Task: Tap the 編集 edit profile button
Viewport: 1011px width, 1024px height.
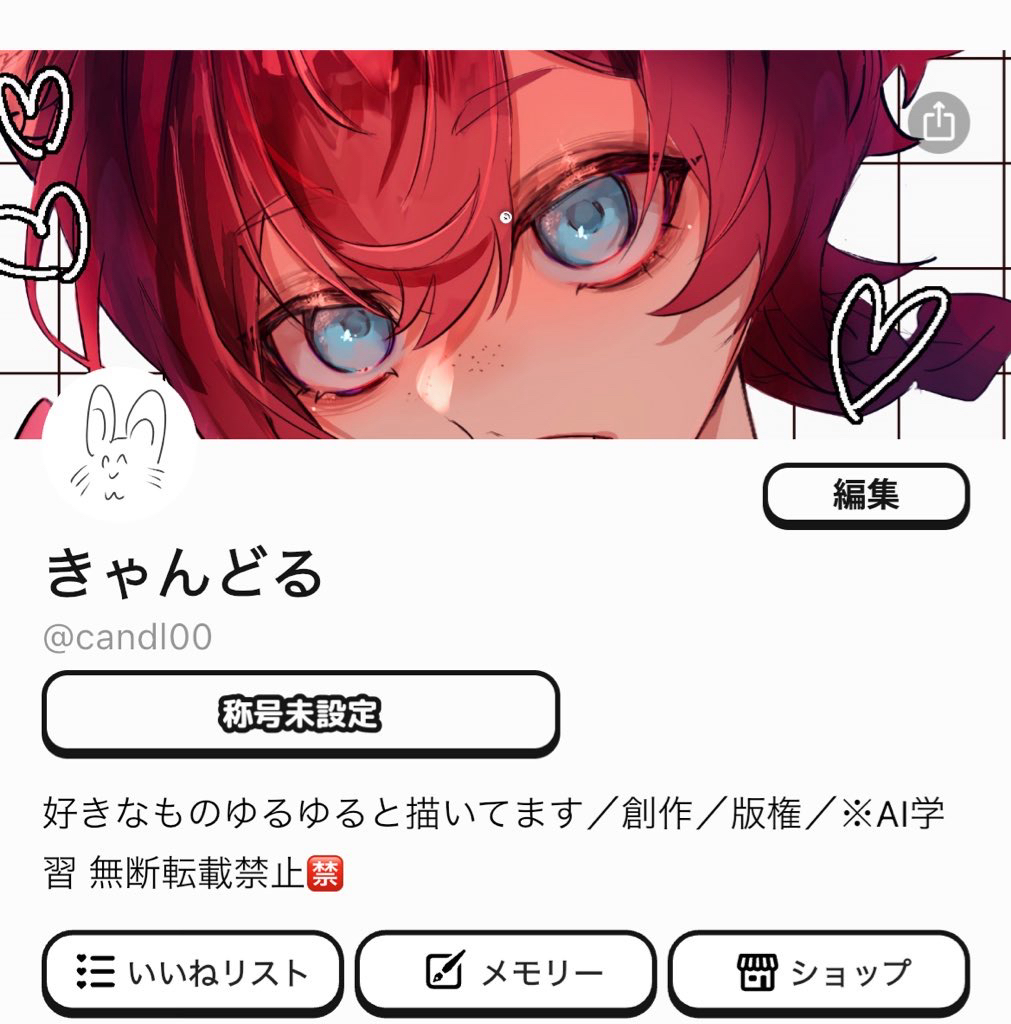Action: coord(866,494)
